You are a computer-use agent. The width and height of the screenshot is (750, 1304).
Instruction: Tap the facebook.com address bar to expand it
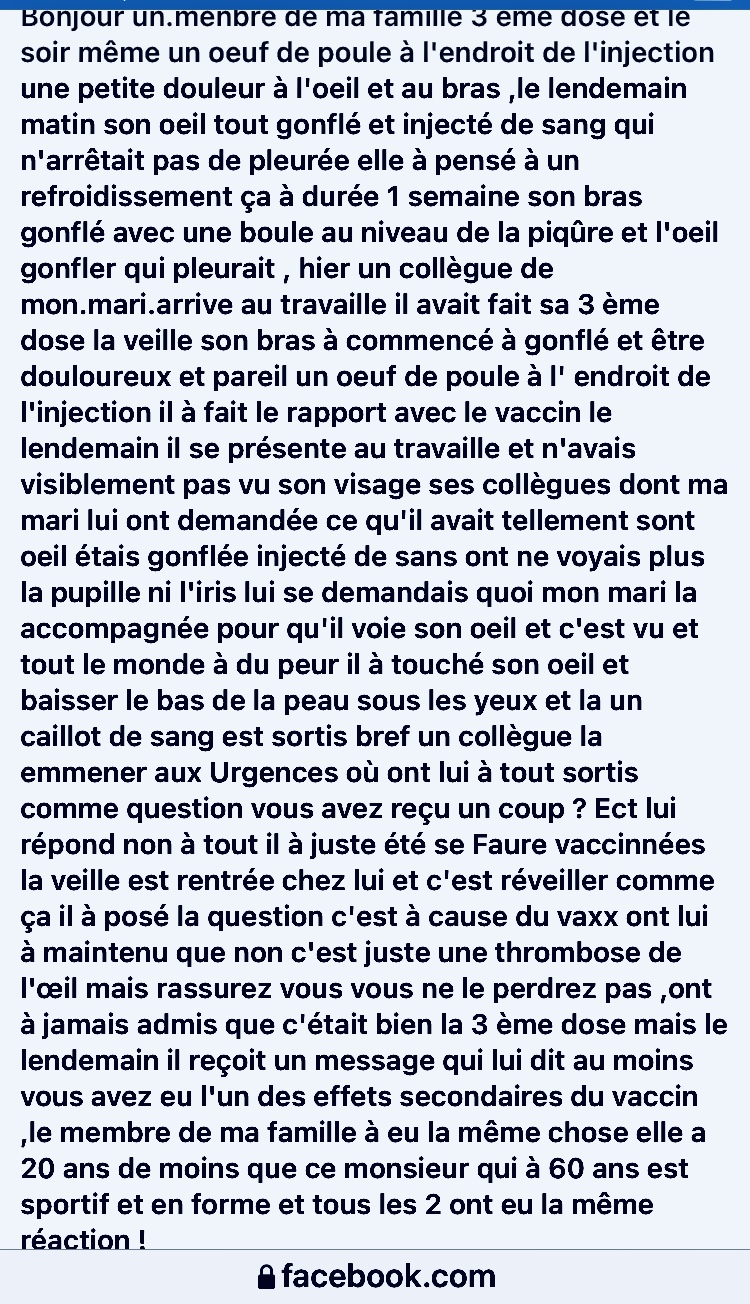point(376,1277)
